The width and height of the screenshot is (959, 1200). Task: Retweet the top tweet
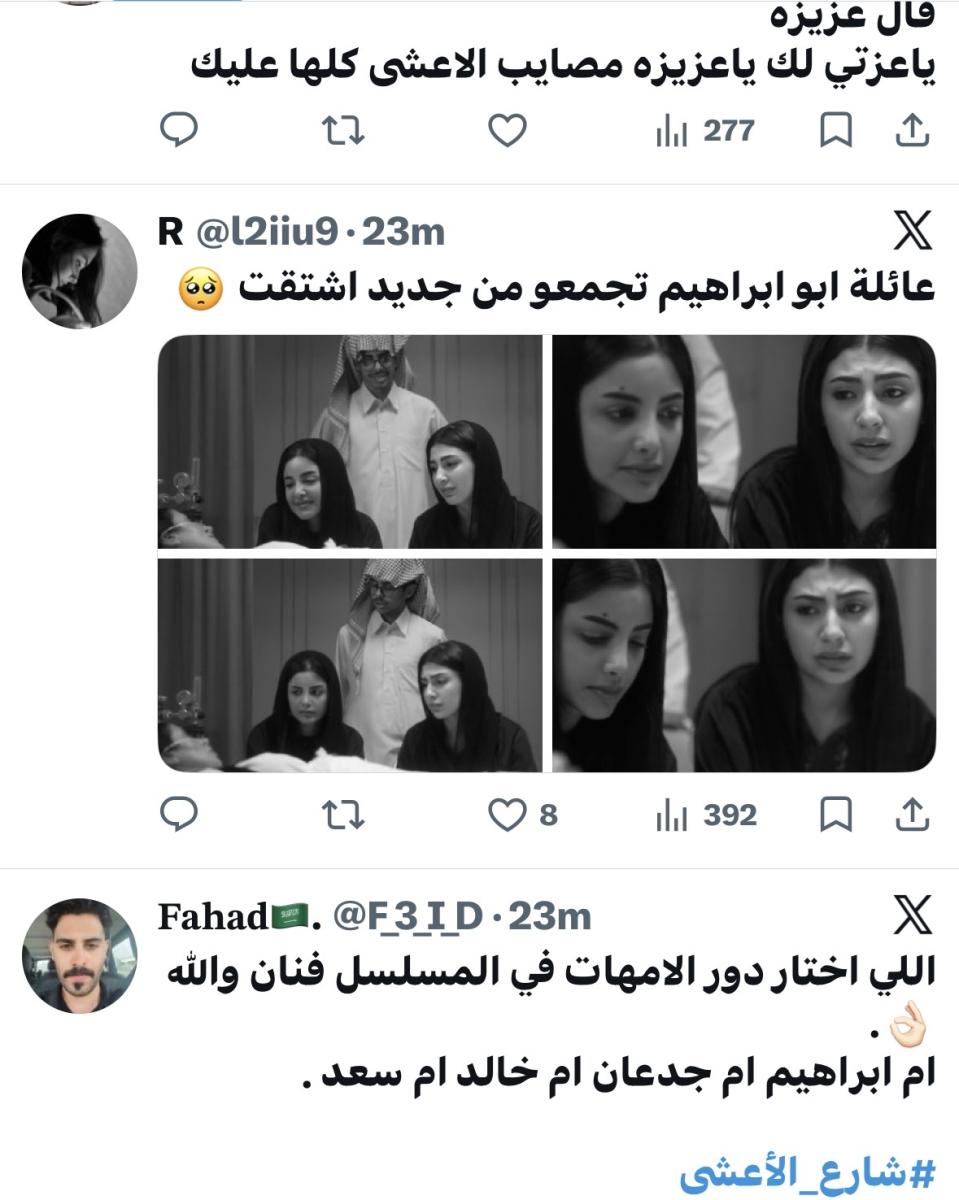(345, 128)
